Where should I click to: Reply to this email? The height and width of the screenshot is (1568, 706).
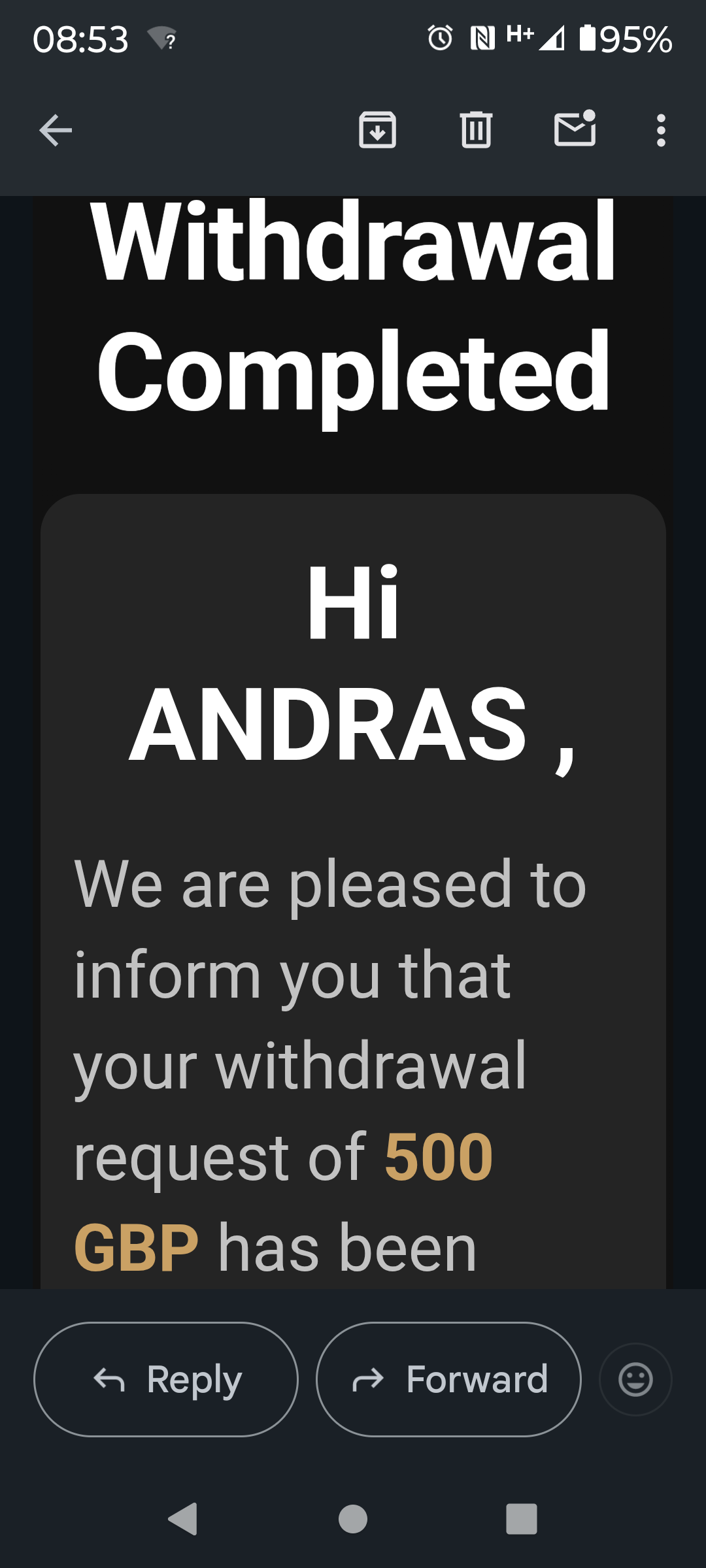point(166,1379)
